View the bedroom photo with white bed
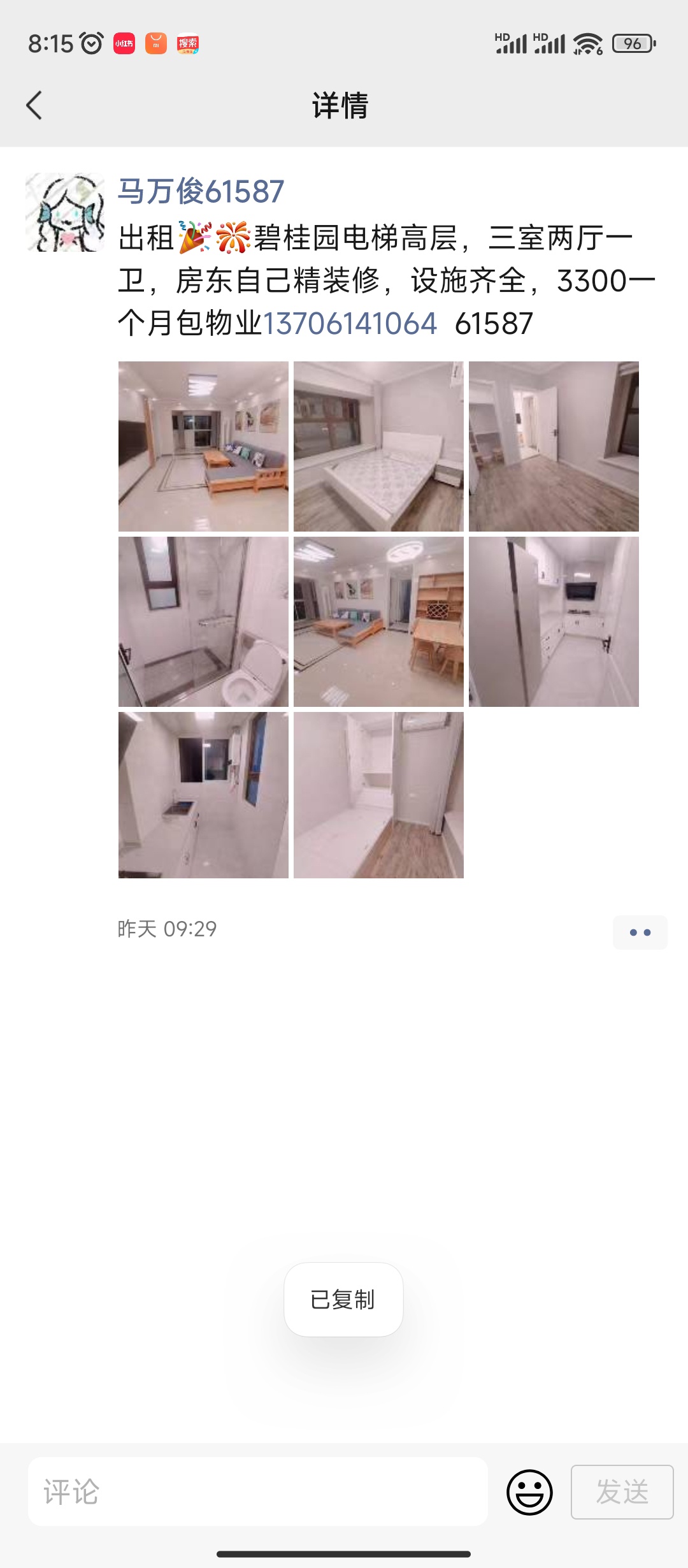 tap(378, 446)
